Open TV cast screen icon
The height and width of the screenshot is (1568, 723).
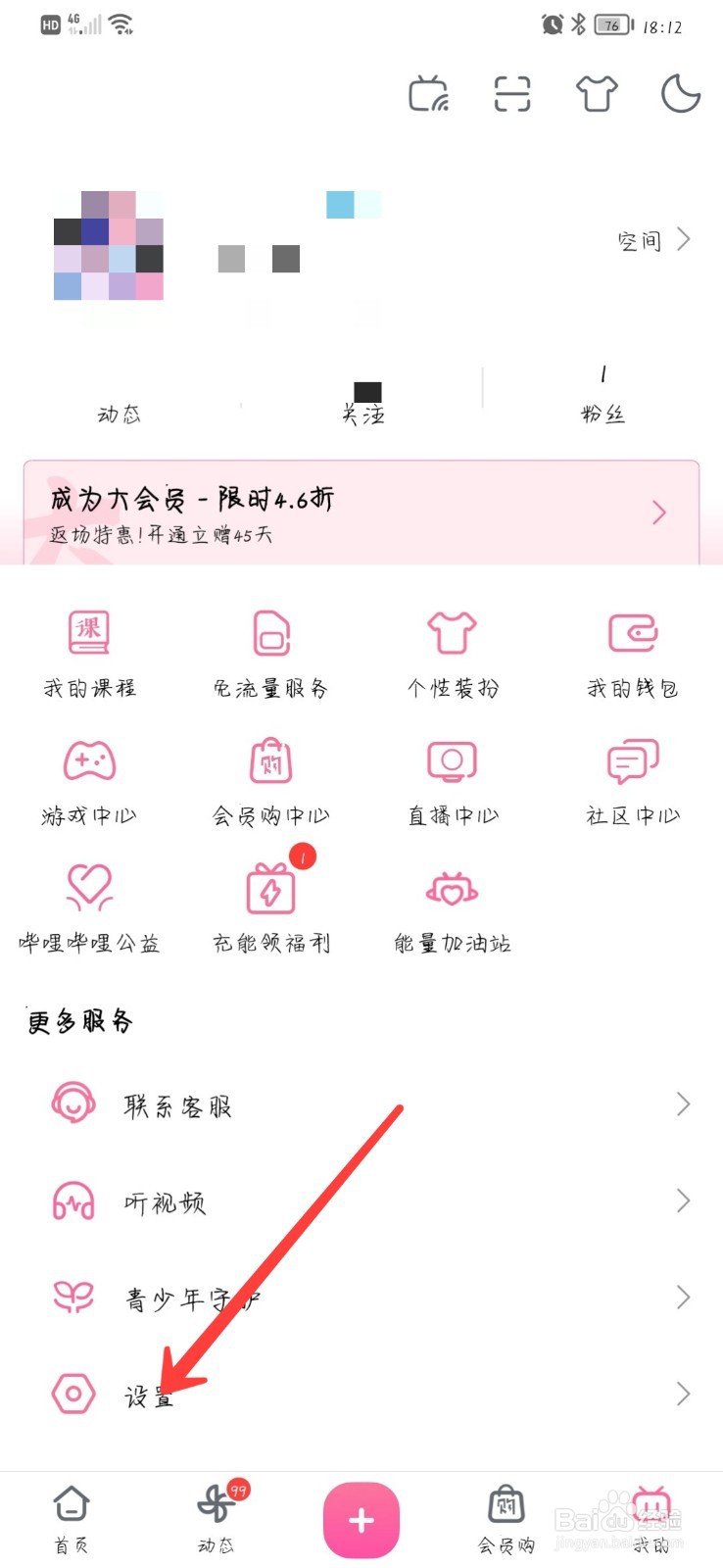point(428,94)
